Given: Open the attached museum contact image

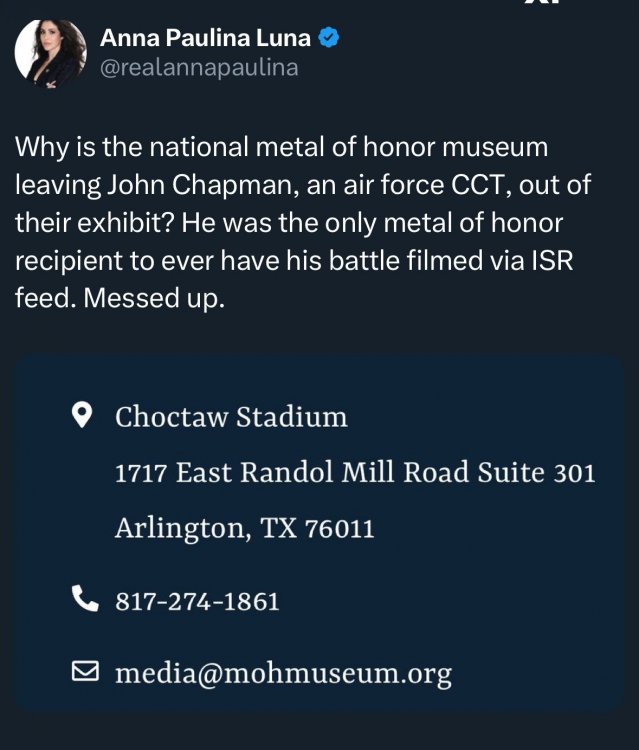Looking at the screenshot, I should tap(318, 535).
